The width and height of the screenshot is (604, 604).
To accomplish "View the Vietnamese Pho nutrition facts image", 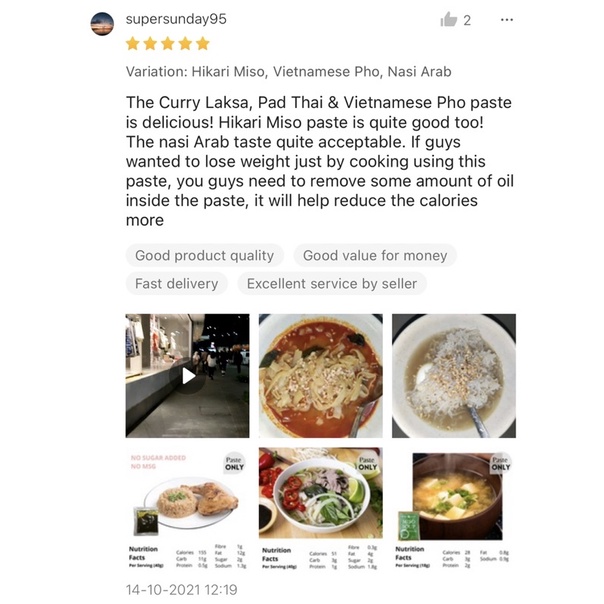I will [x=320, y=509].
